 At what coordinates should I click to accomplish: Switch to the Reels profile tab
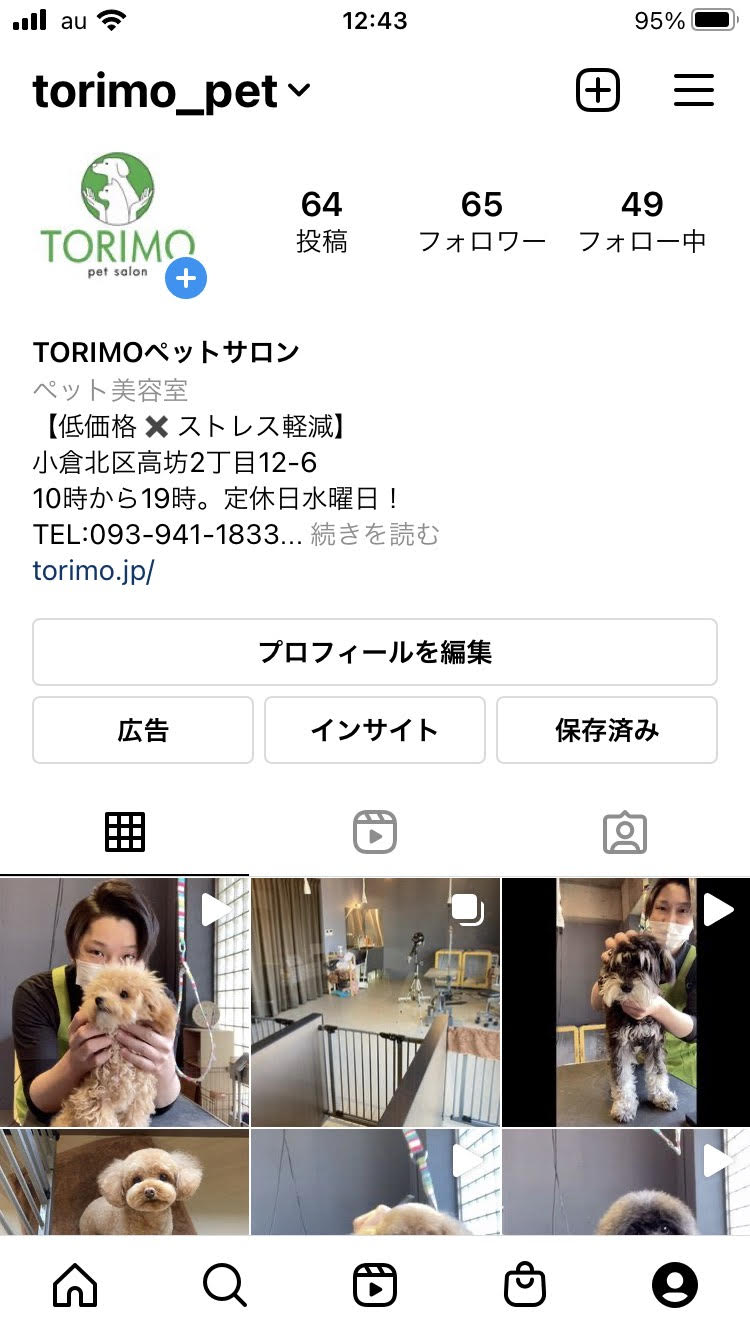(x=375, y=832)
